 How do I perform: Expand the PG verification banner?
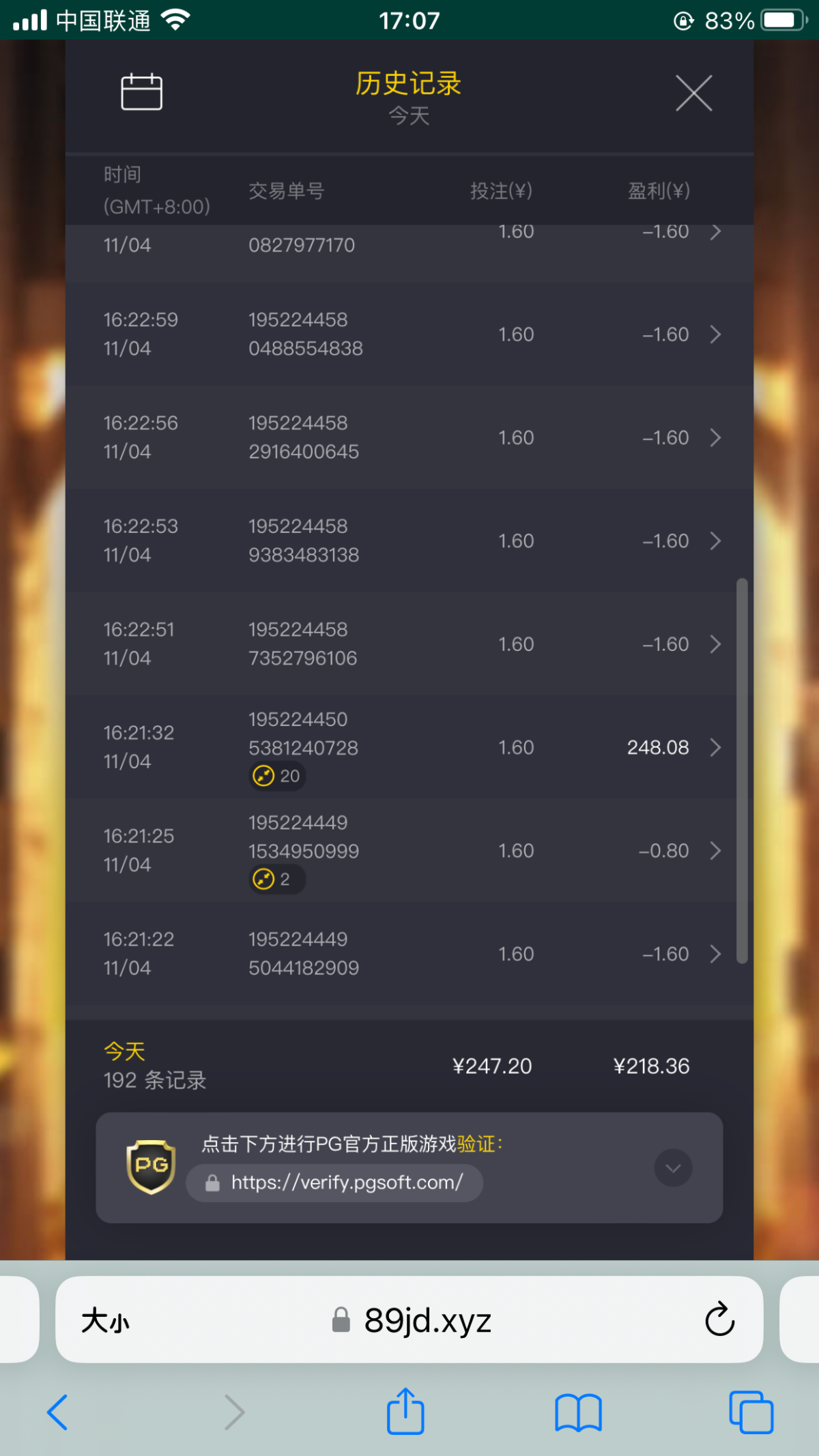pyautogui.click(x=673, y=1168)
